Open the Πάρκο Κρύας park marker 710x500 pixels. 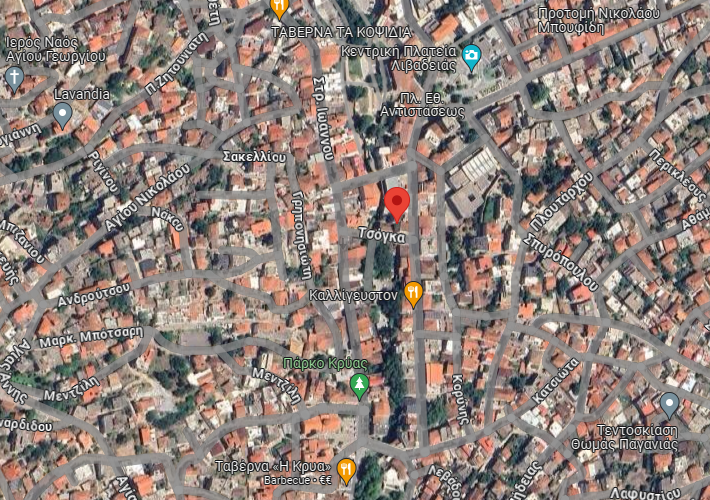(360, 385)
